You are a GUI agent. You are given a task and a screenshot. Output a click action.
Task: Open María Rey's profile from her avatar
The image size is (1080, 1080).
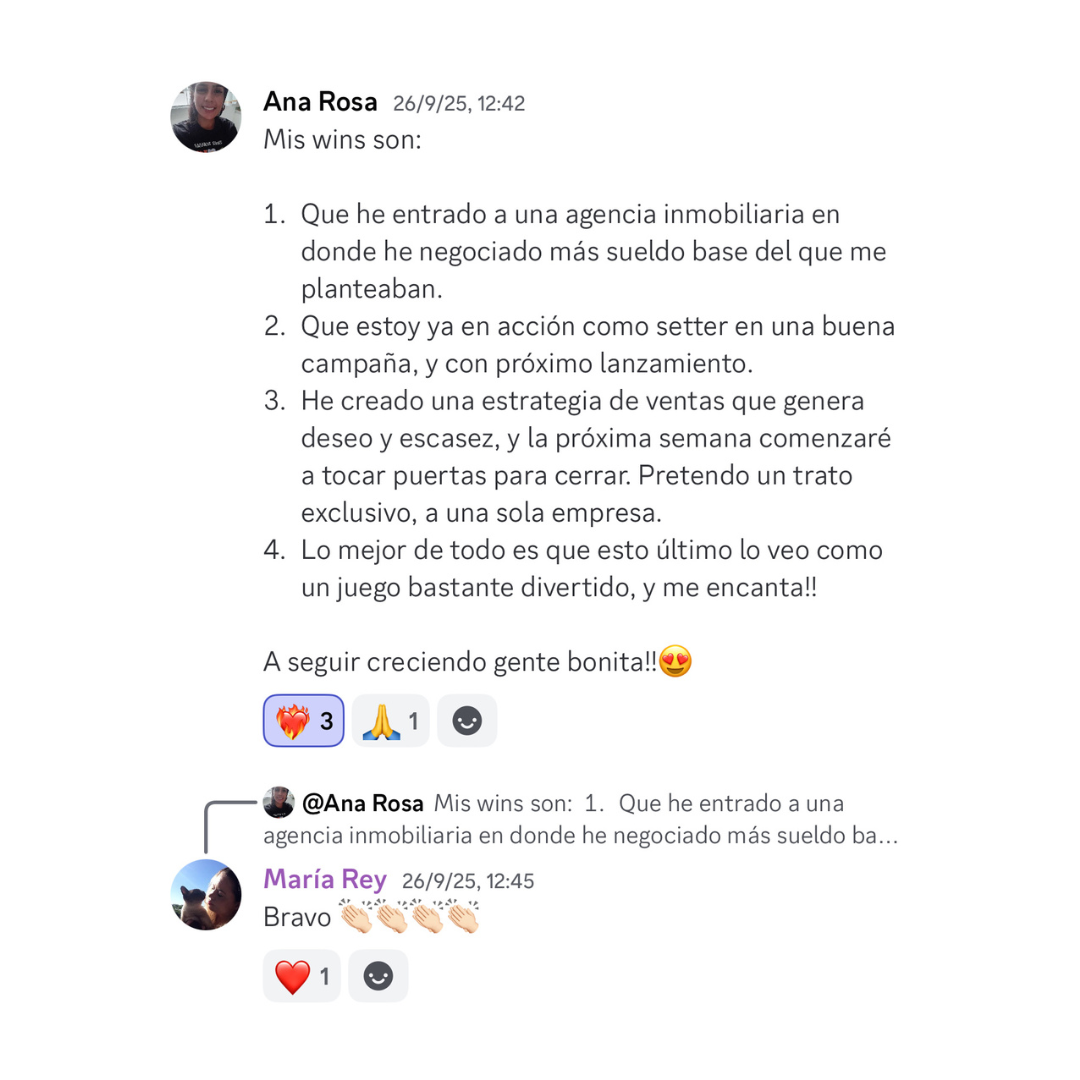[x=206, y=894]
